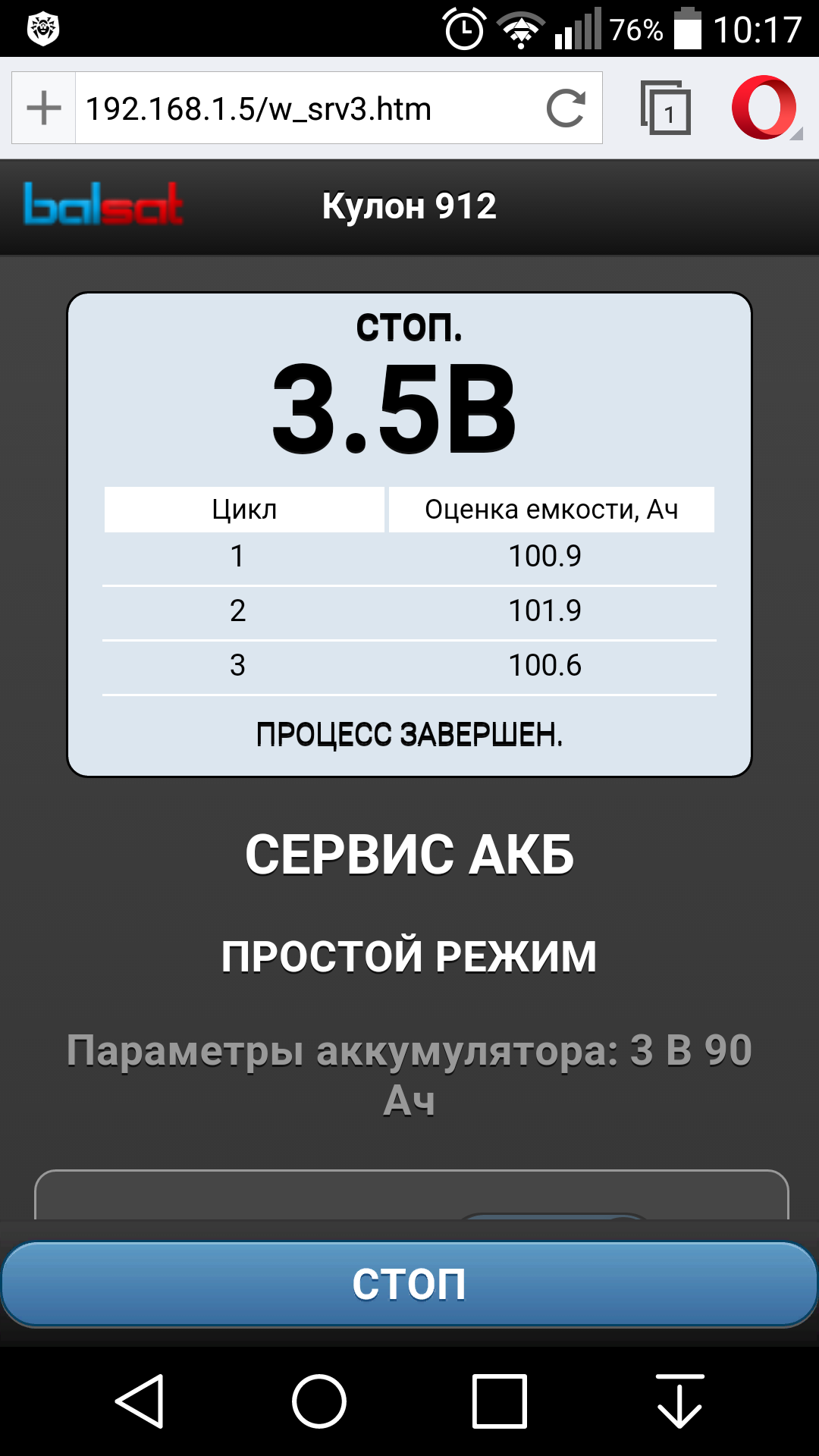The height and width of the screenshot is (1456, 819).
Task: Open the browser tabs switcher
Action: tap(666, 108)
